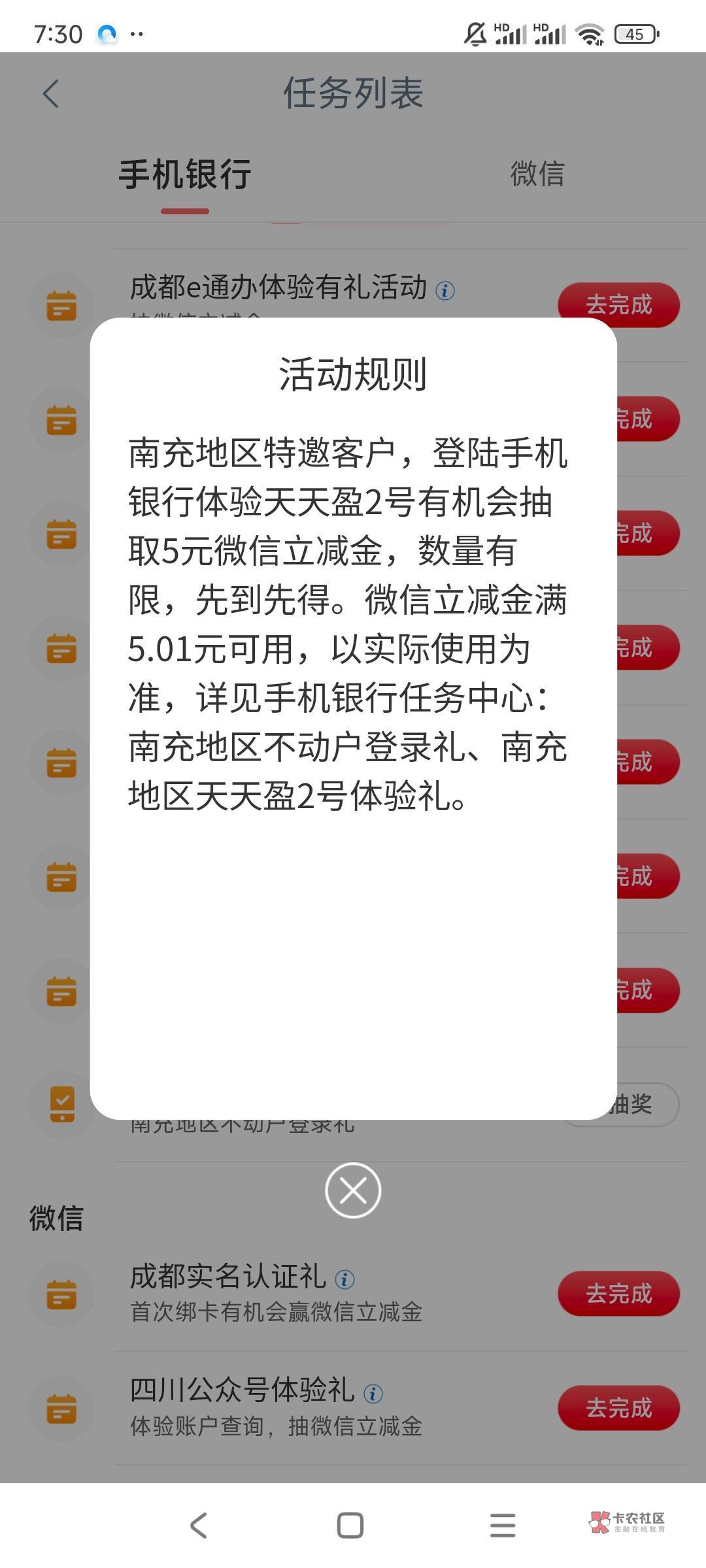The width and height of the screenshot is (706, 1568).
Task: View rules info for 四川公众号体验礼
Action: tap(373, 1394)
